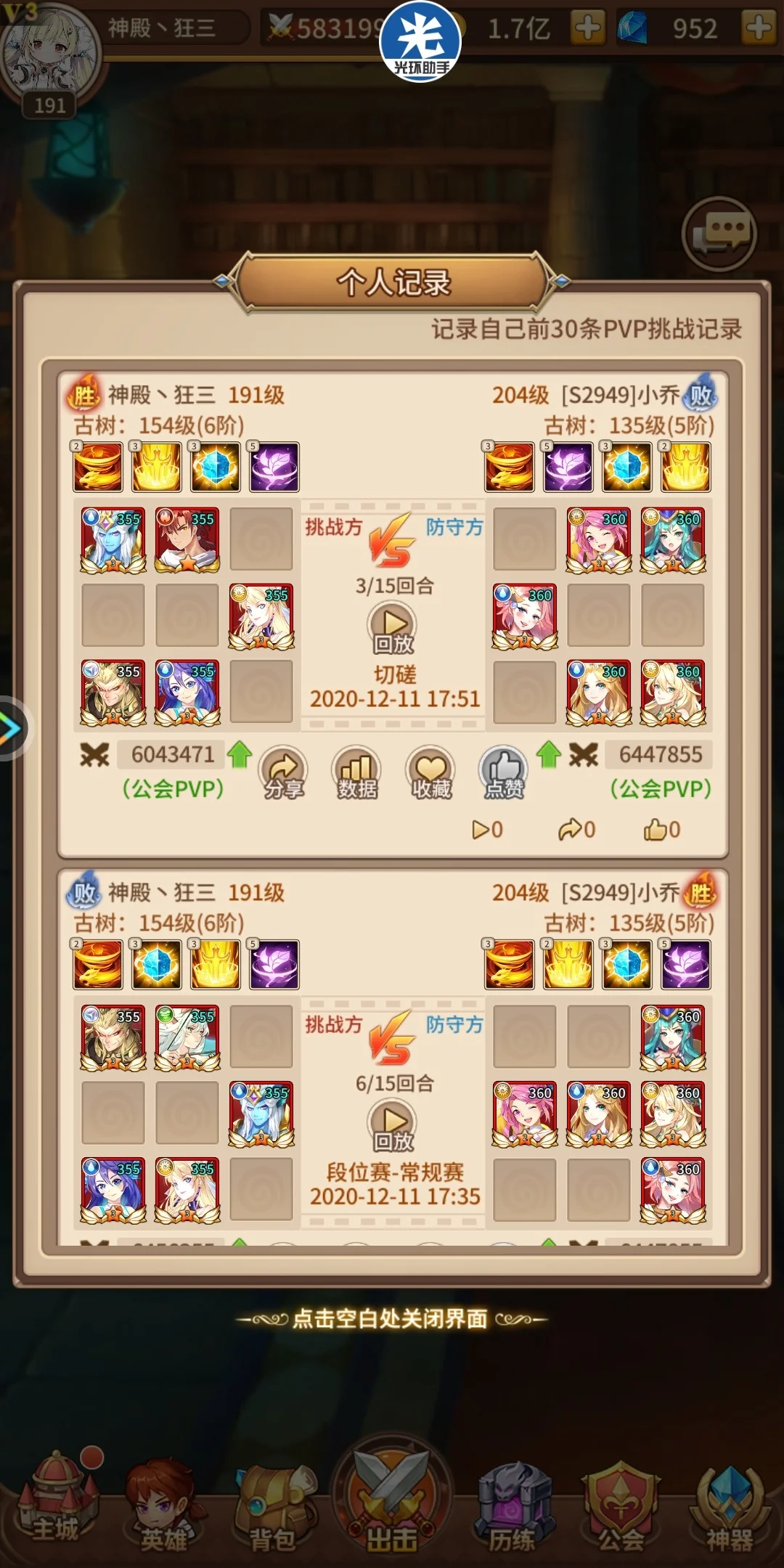Screen dimensions: 784x1568
Task: Switch to the 公会 guild tab
Action: tap(621, 1510)
